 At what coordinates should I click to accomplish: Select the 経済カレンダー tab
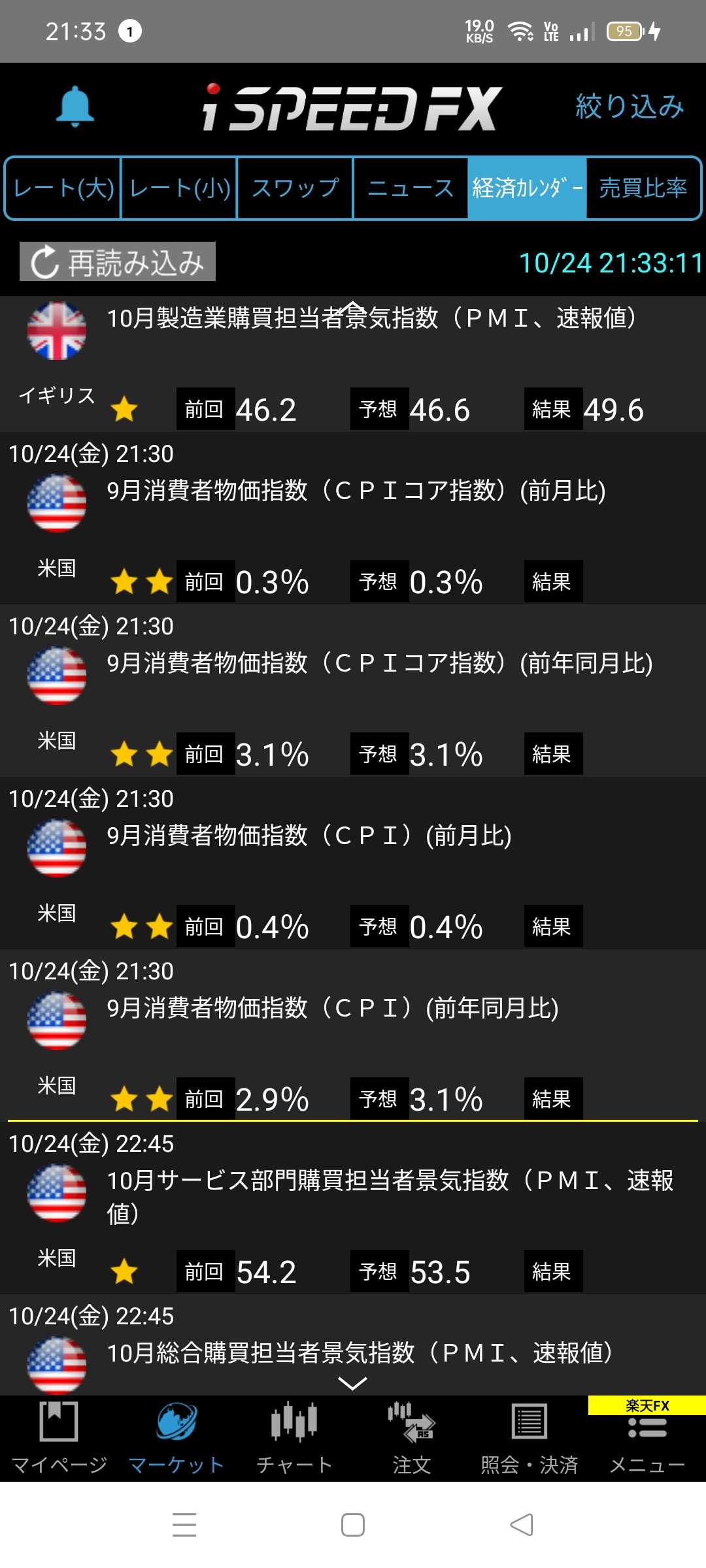click(527, 188)
